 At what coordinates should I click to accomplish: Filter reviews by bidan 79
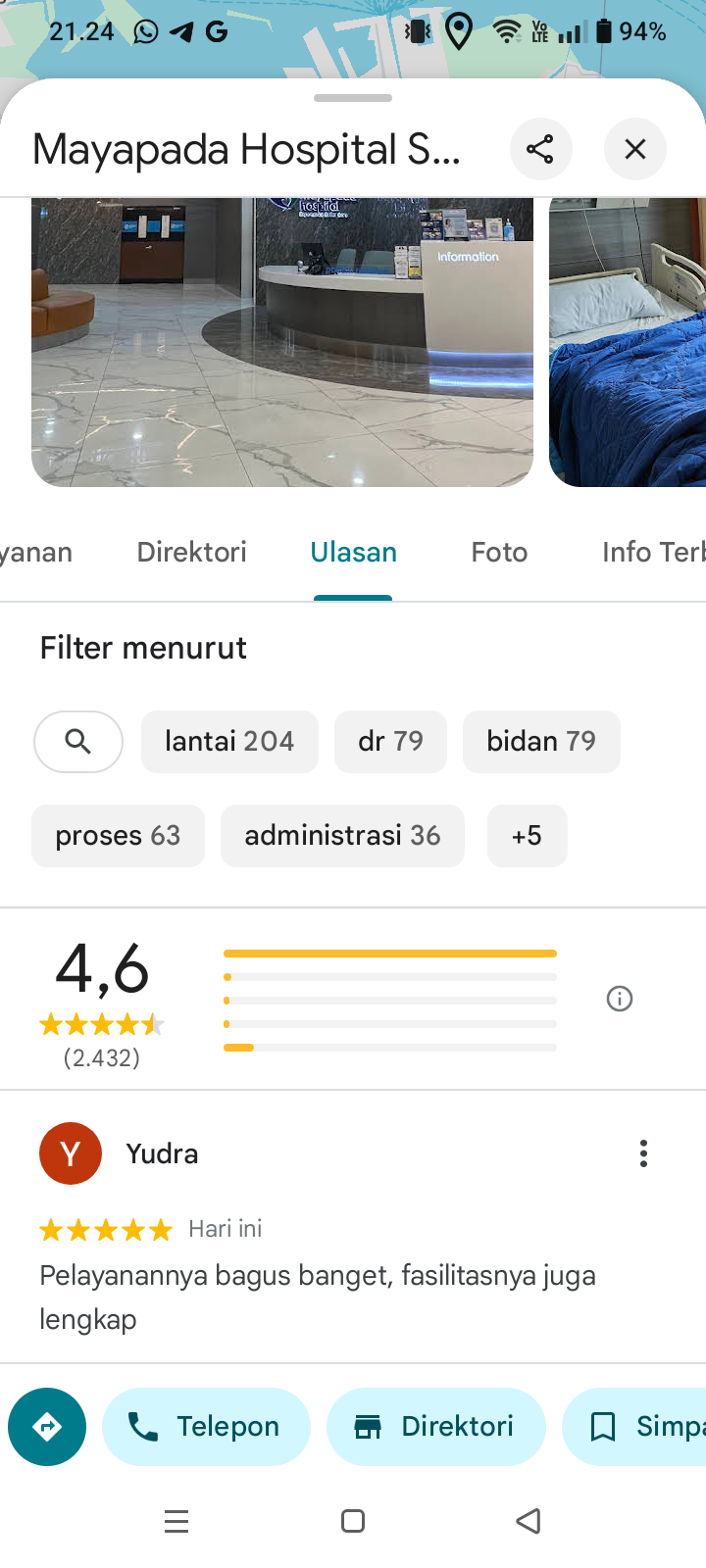[541, 742]
